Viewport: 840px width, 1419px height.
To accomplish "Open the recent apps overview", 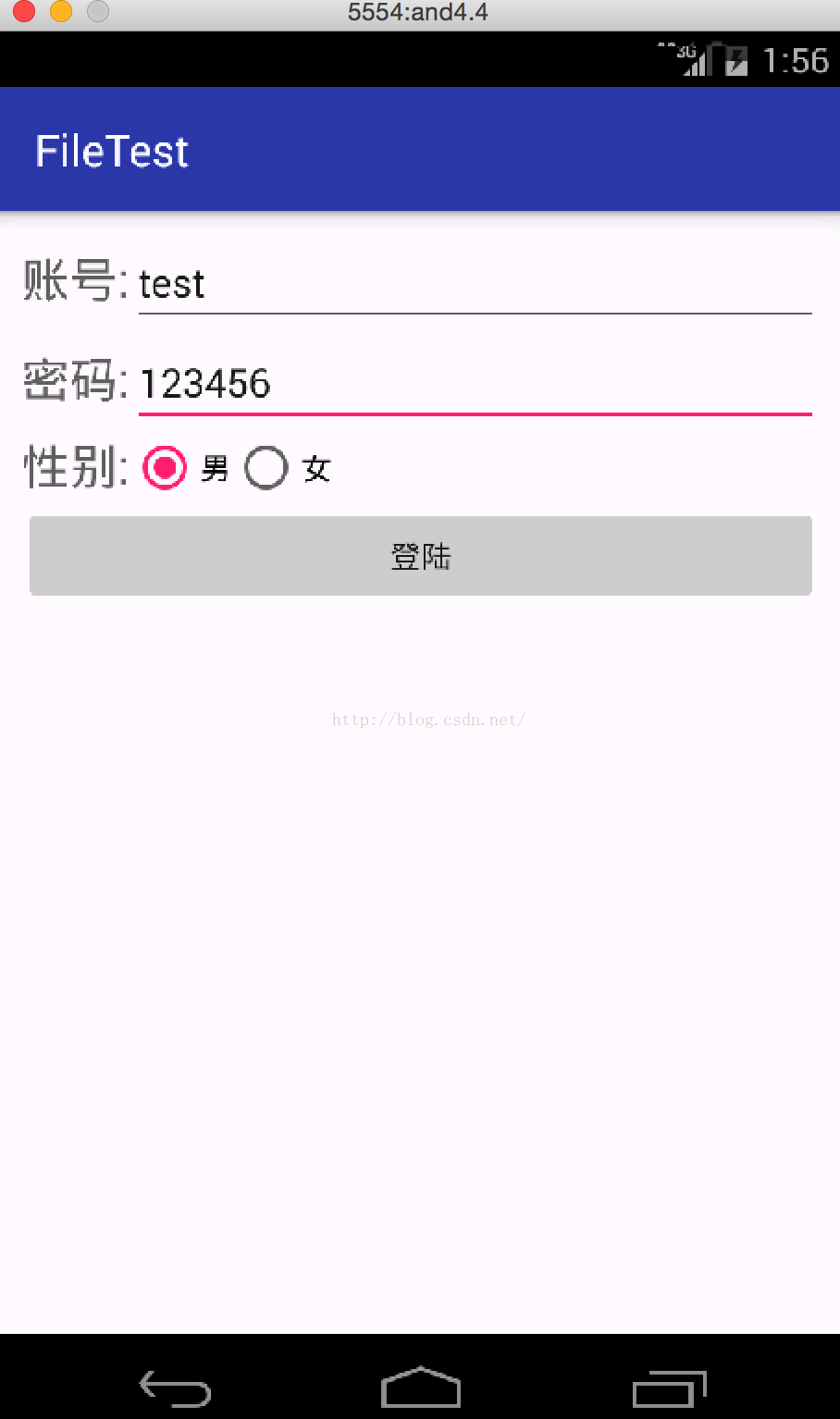I will 670,1388.
